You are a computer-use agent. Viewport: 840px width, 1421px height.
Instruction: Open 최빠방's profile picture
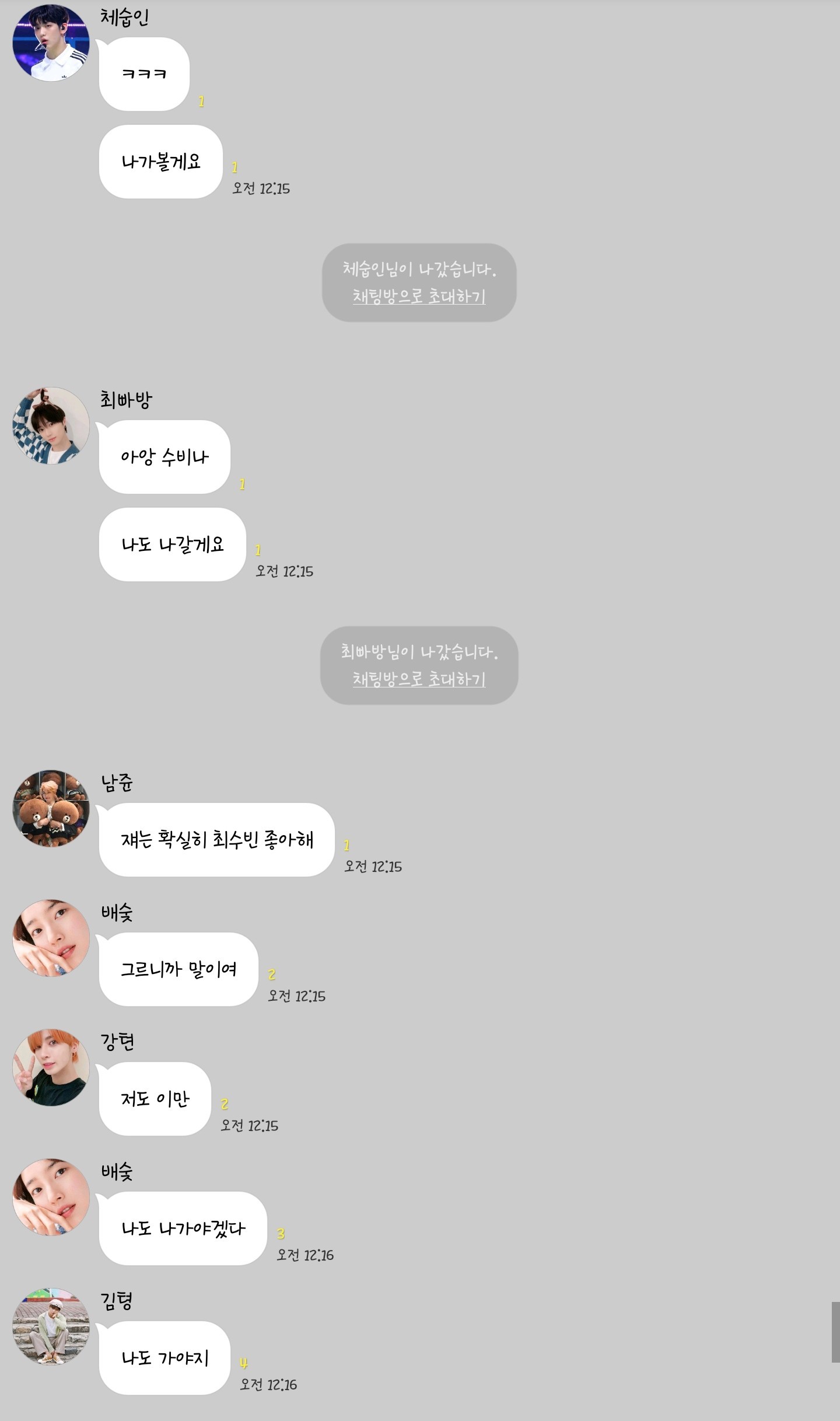coord(51,425)
